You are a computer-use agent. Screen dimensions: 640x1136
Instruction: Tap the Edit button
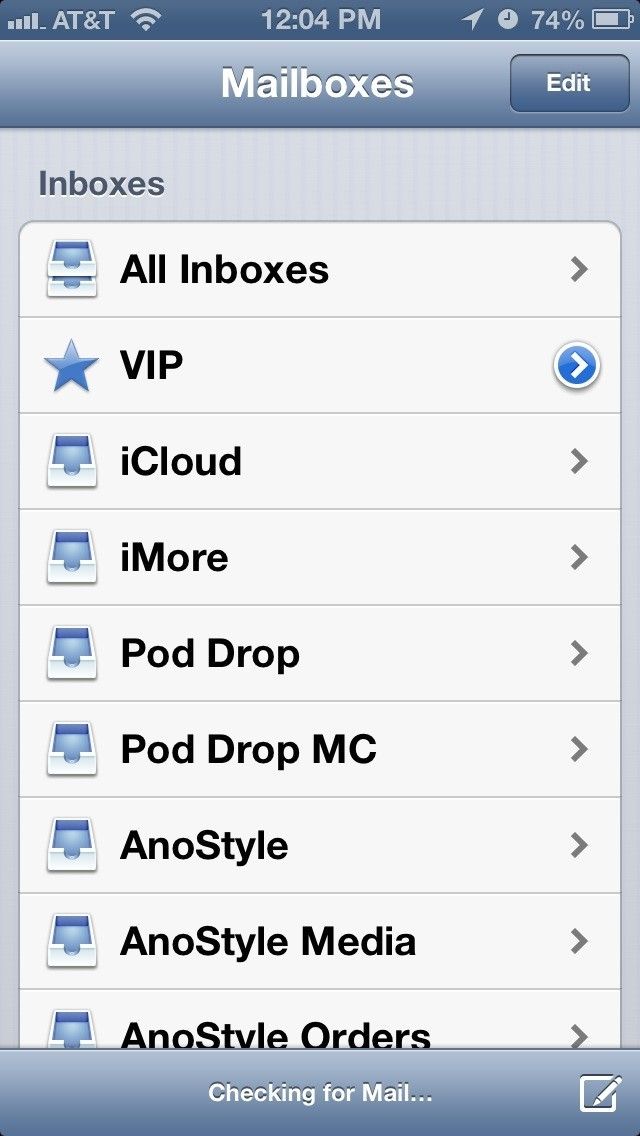568,83
